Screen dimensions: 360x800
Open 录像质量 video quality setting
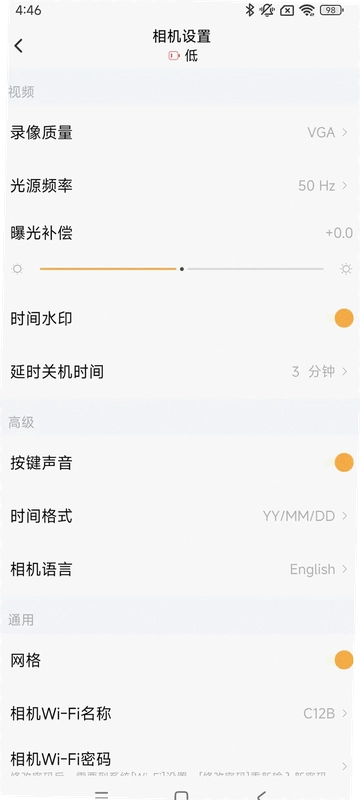click(180, 133)
